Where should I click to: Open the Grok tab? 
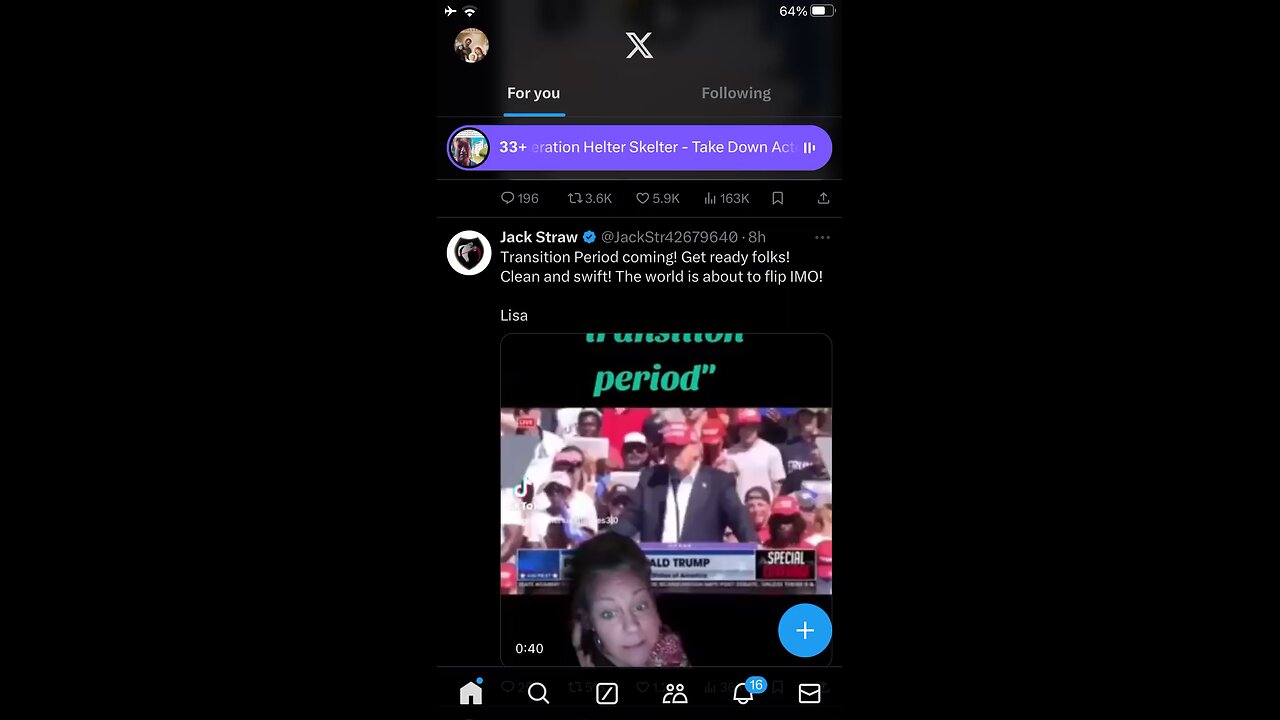[606, 693]
